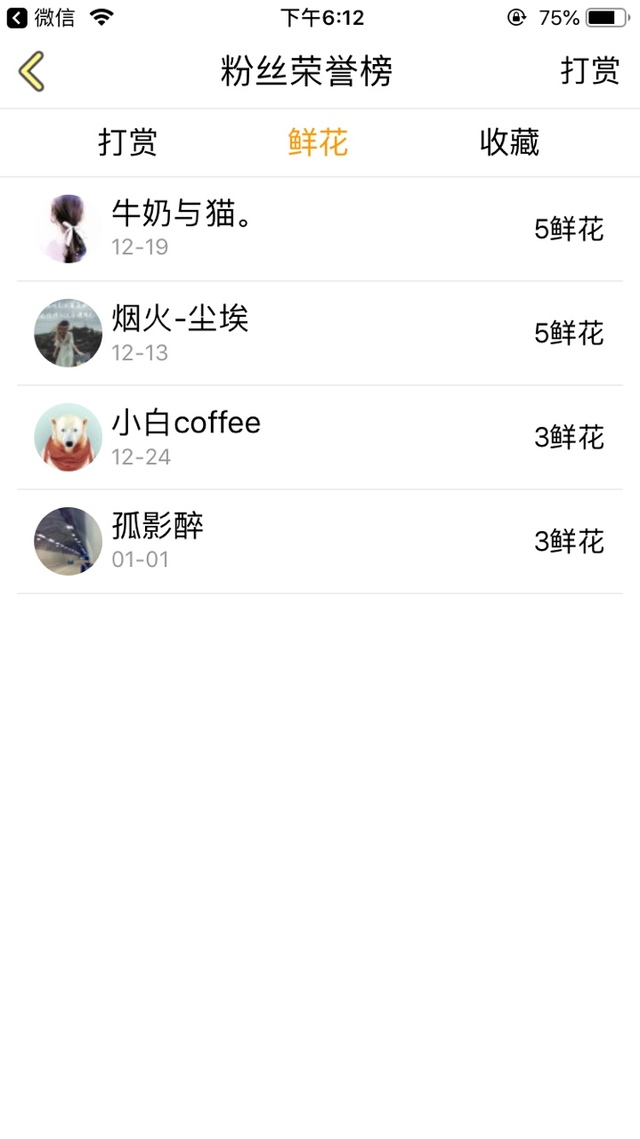The height and width of the screenshot is (1139, 640).
Task: Tap 打赏 button in the top bar
Action: pyautogui.click(x=589, y=72)
